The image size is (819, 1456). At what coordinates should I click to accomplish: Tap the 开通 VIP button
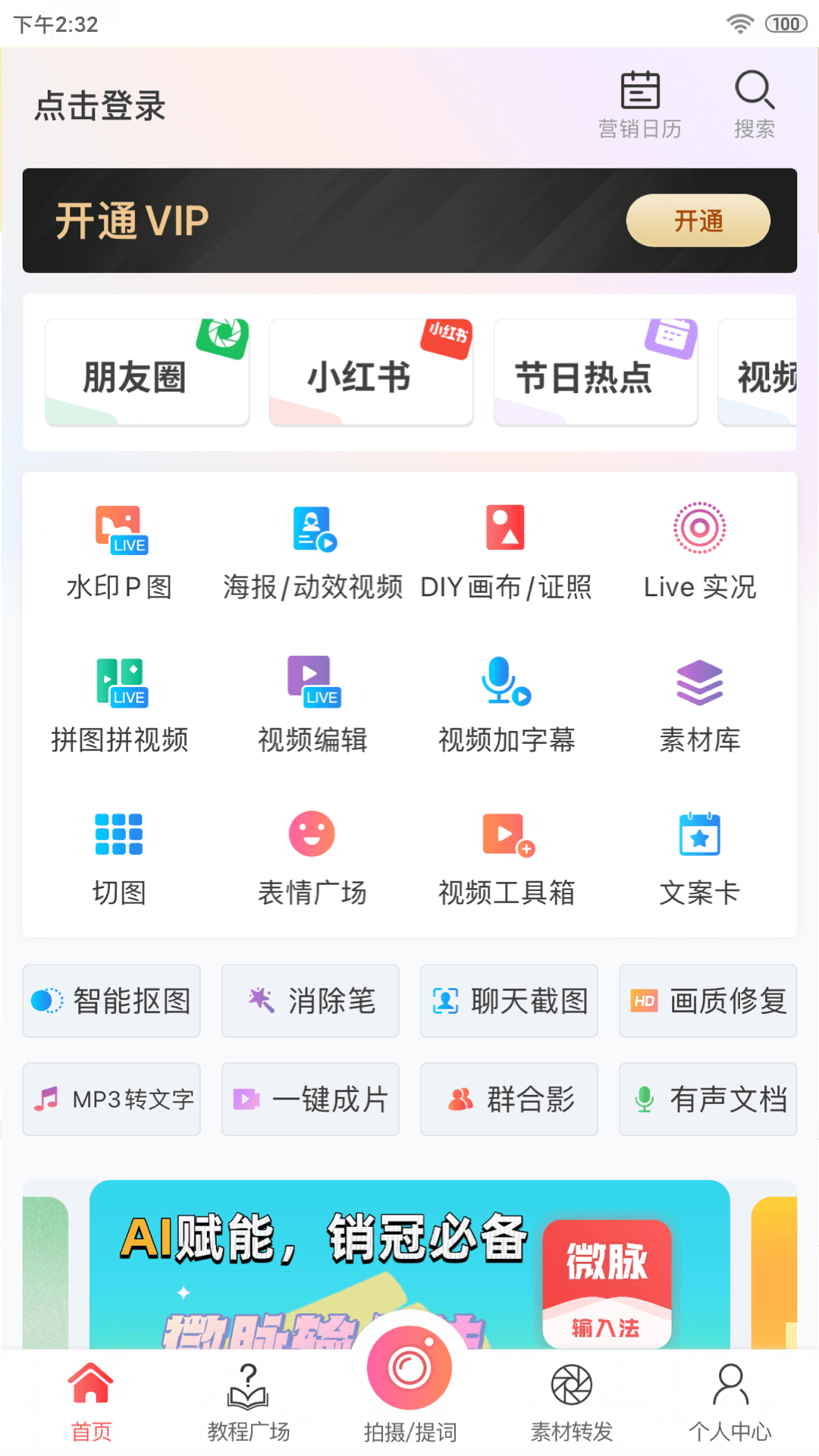[x=698, y=221]
